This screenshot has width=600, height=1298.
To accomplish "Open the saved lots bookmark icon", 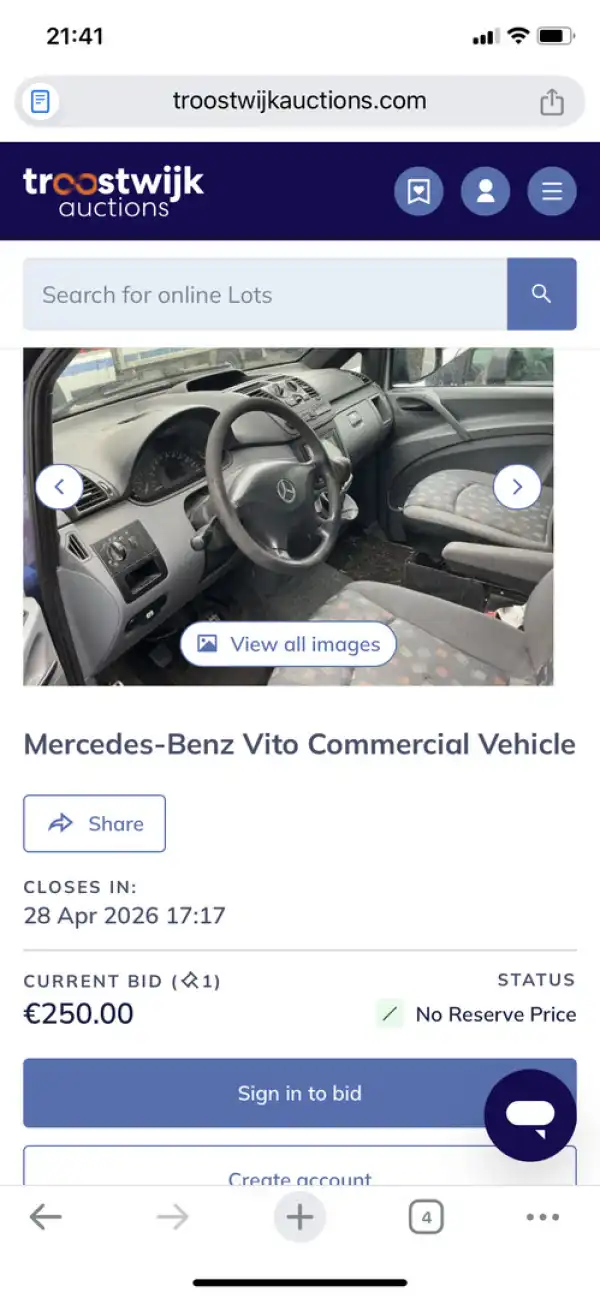I will point(419,191).
